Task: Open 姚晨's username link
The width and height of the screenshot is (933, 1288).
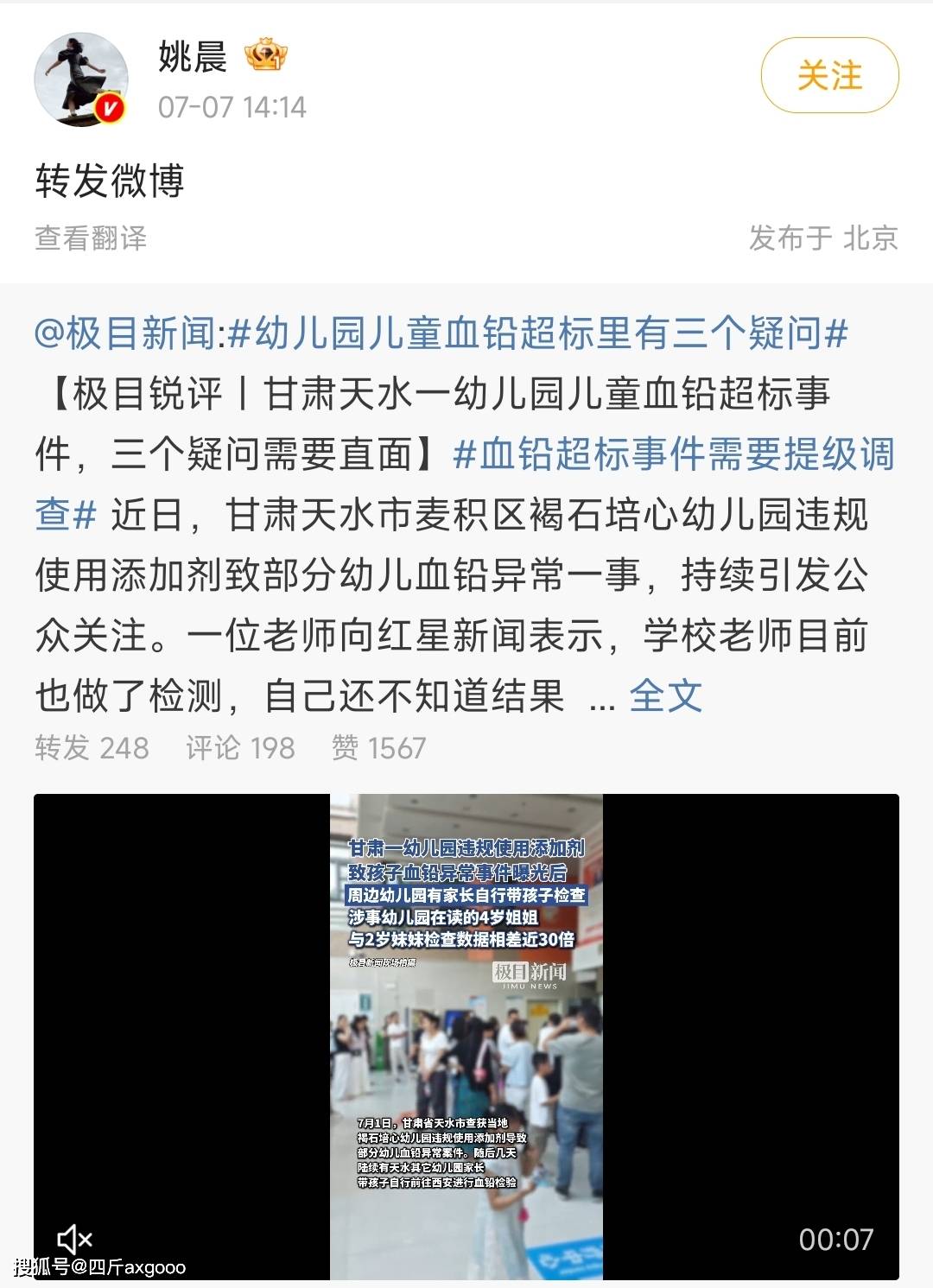Action: click(192, 57)
